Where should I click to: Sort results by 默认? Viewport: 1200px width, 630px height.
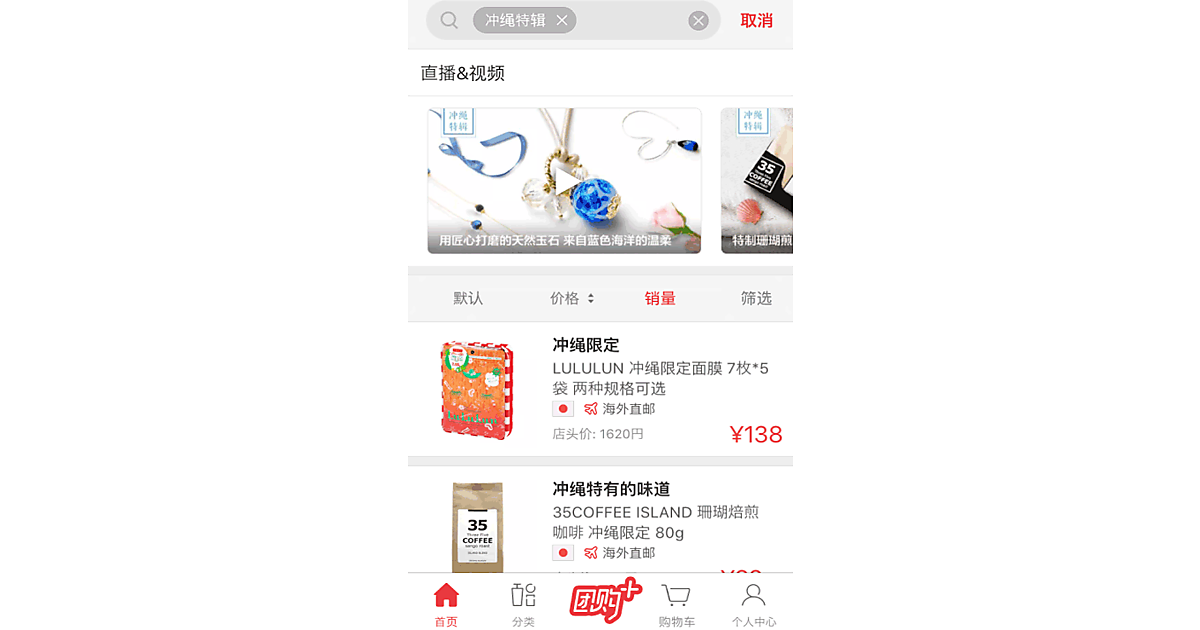(x=468, y=298)
